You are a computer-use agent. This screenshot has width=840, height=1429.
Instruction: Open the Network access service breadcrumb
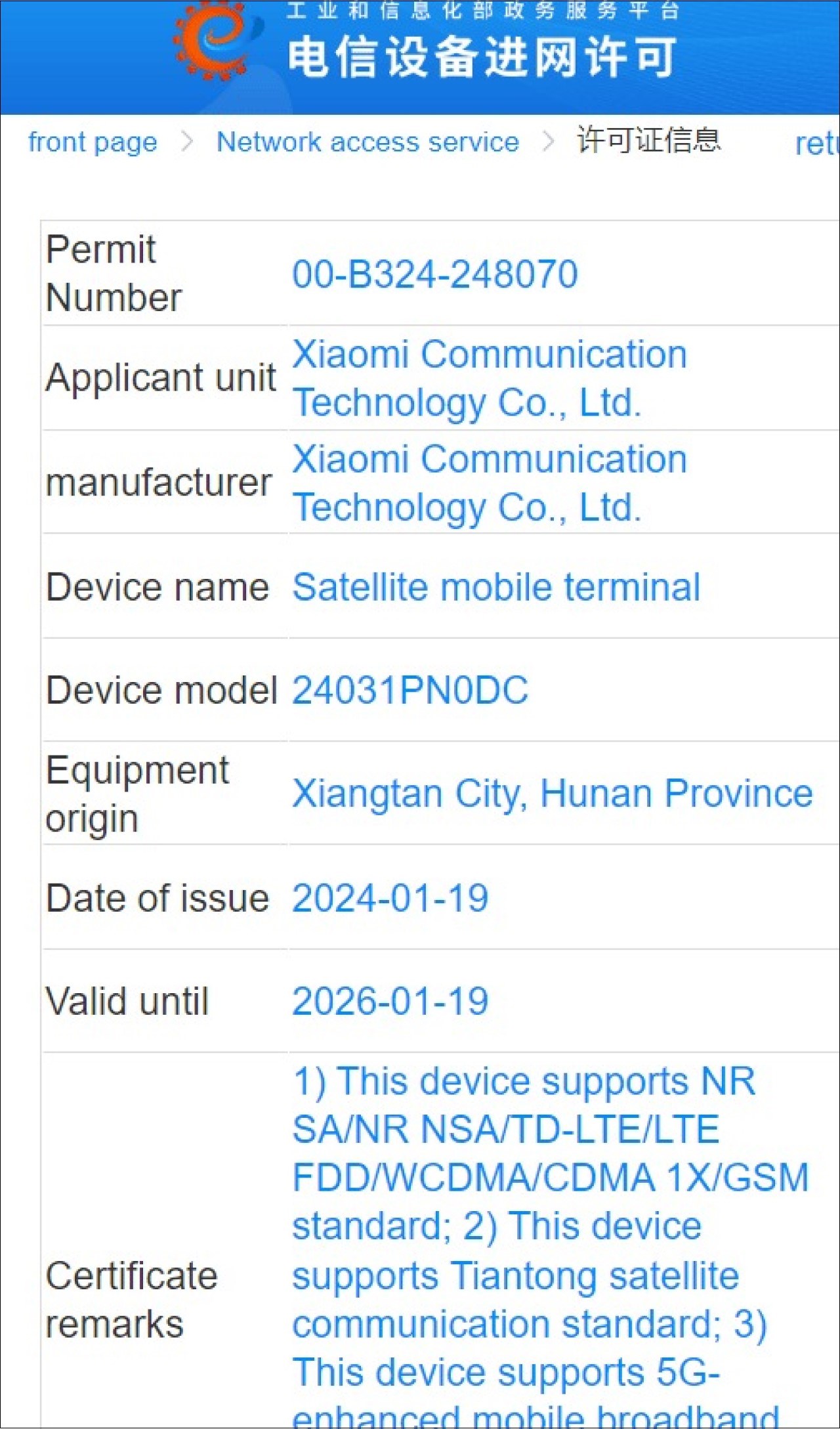click(x=367, y=142)
